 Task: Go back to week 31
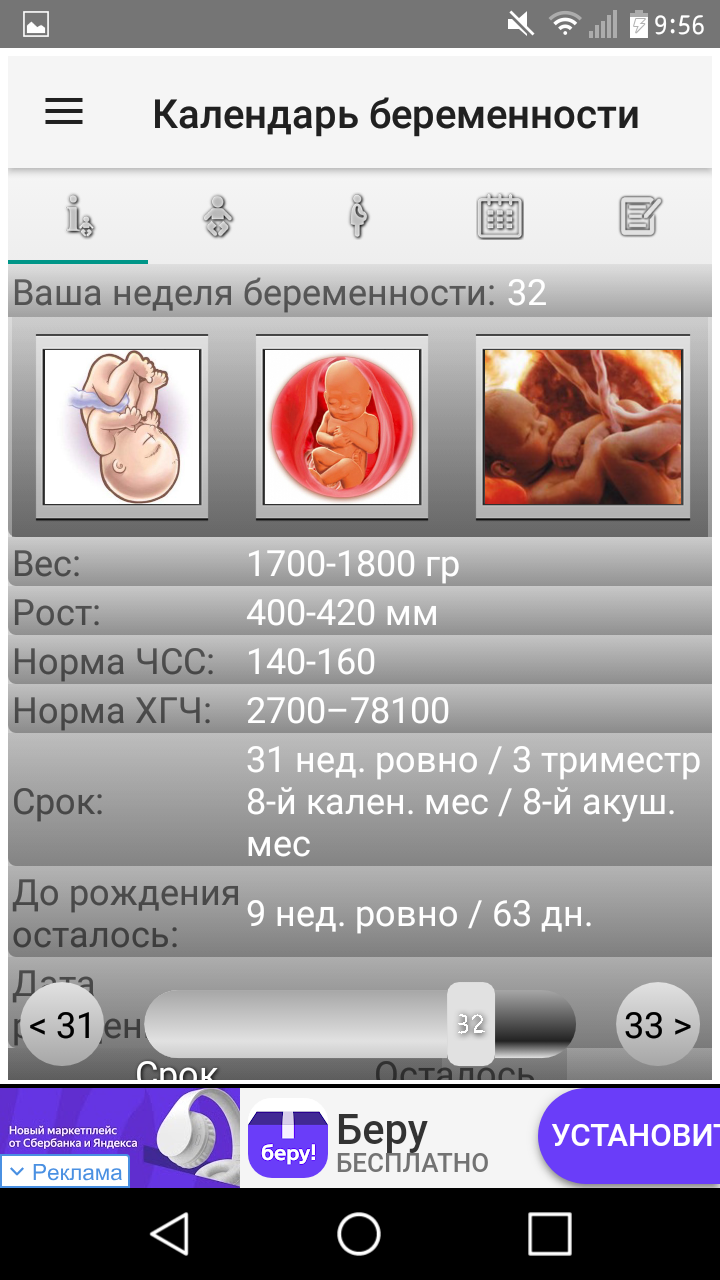[62, 1025]
